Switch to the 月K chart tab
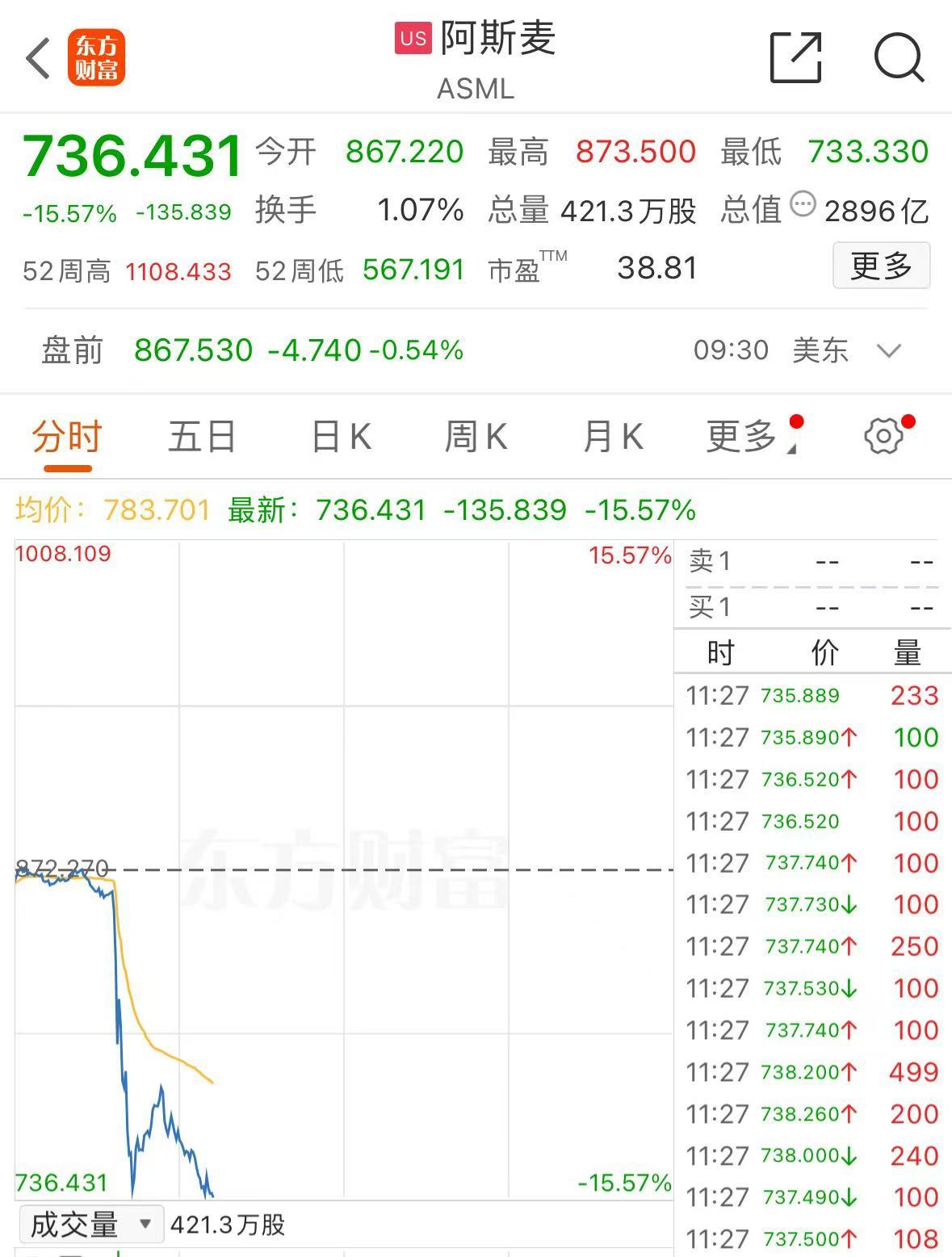This screenshot has width=952, height=1257. (613, 438)
